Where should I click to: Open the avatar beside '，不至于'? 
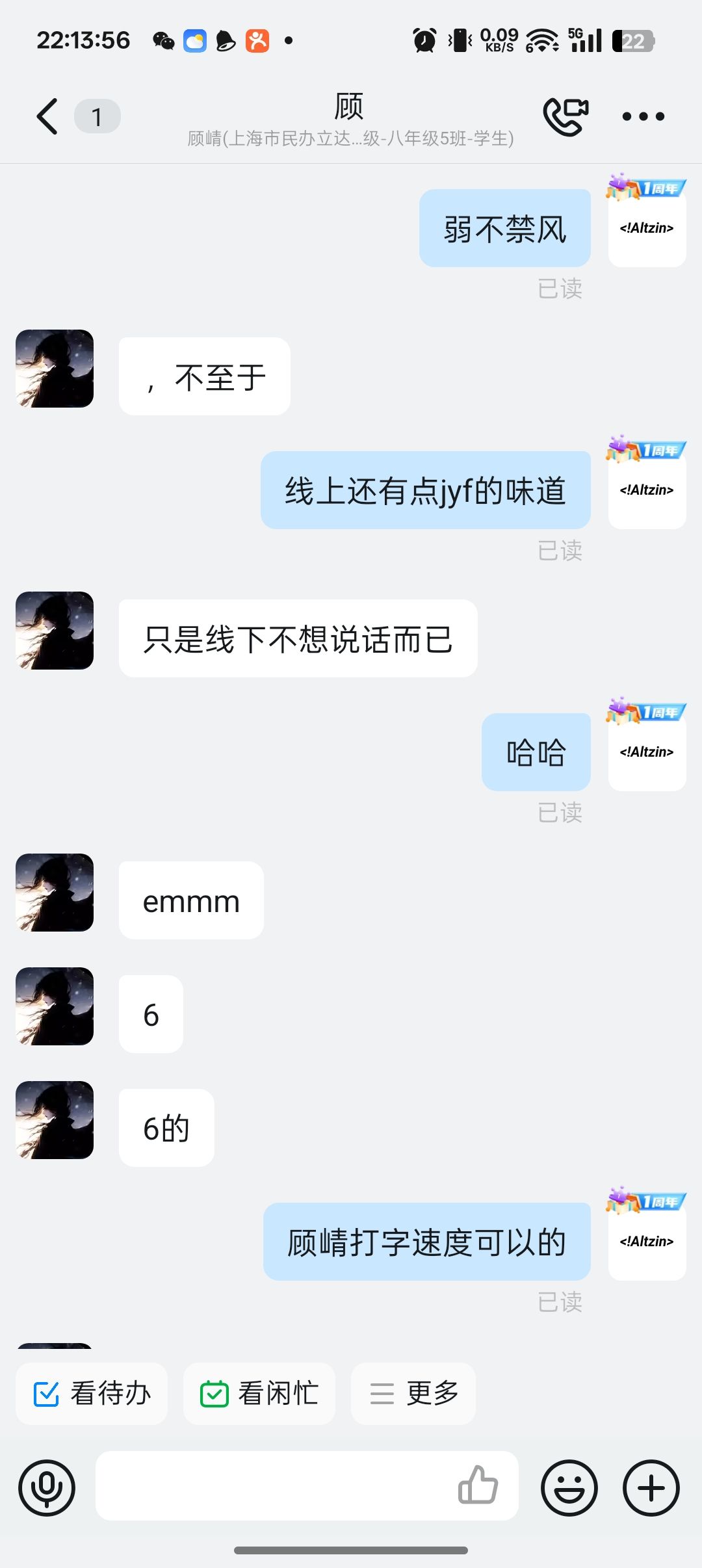tap(55, 369)
